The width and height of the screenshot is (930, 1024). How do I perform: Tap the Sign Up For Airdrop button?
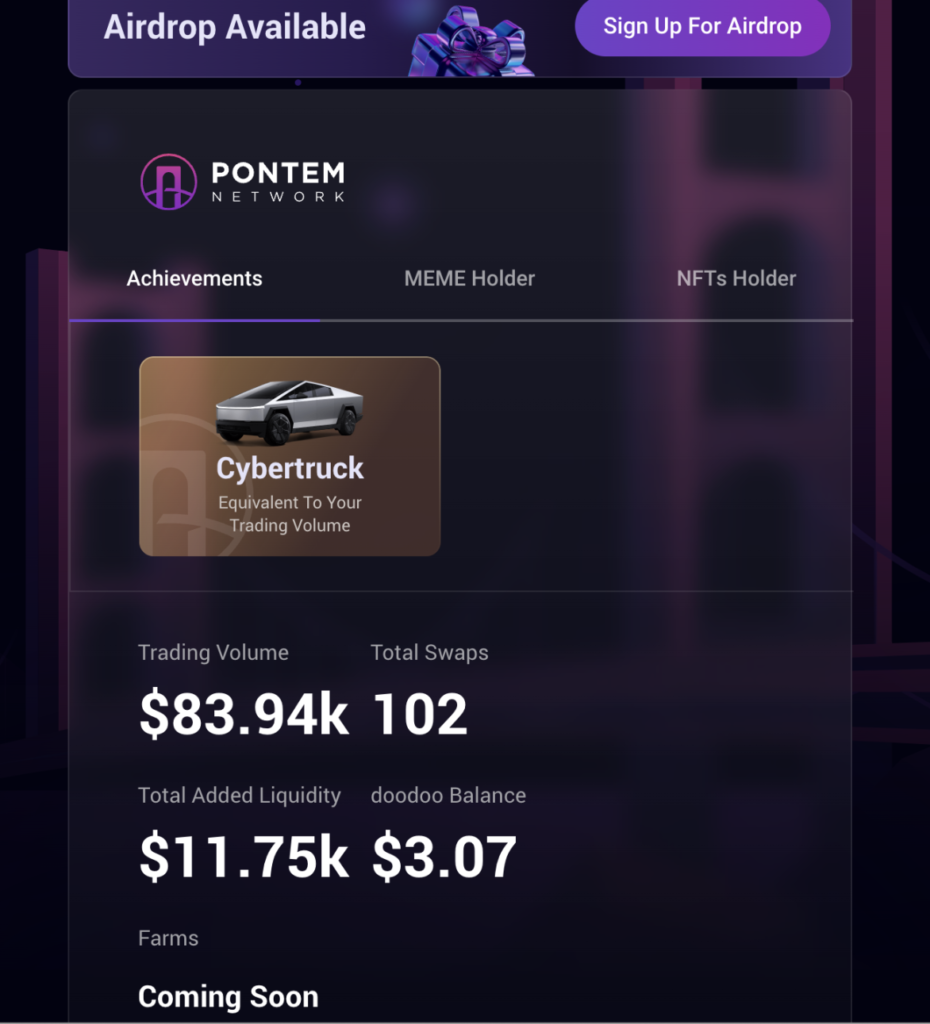coord(702,27)
